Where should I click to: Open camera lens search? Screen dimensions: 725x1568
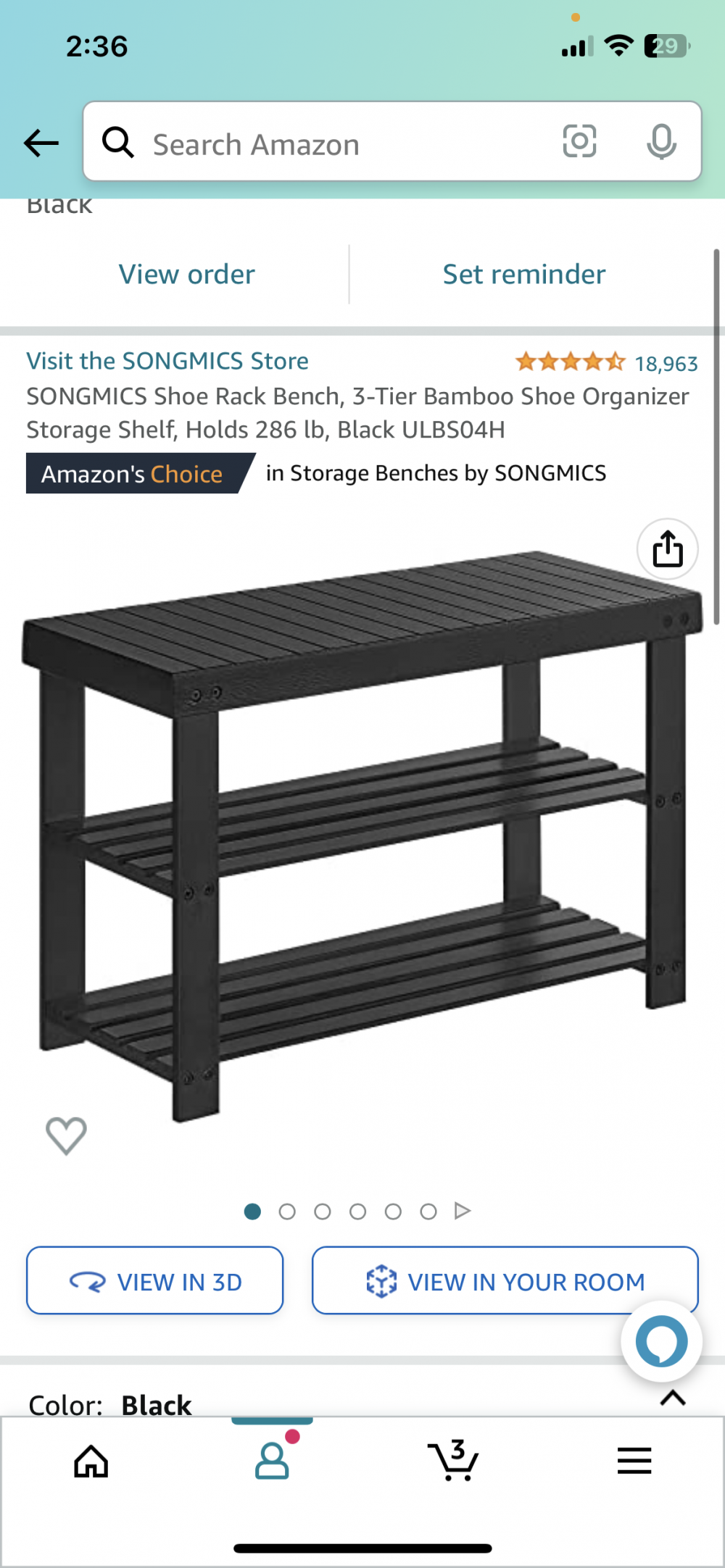(x=579, y=141)
